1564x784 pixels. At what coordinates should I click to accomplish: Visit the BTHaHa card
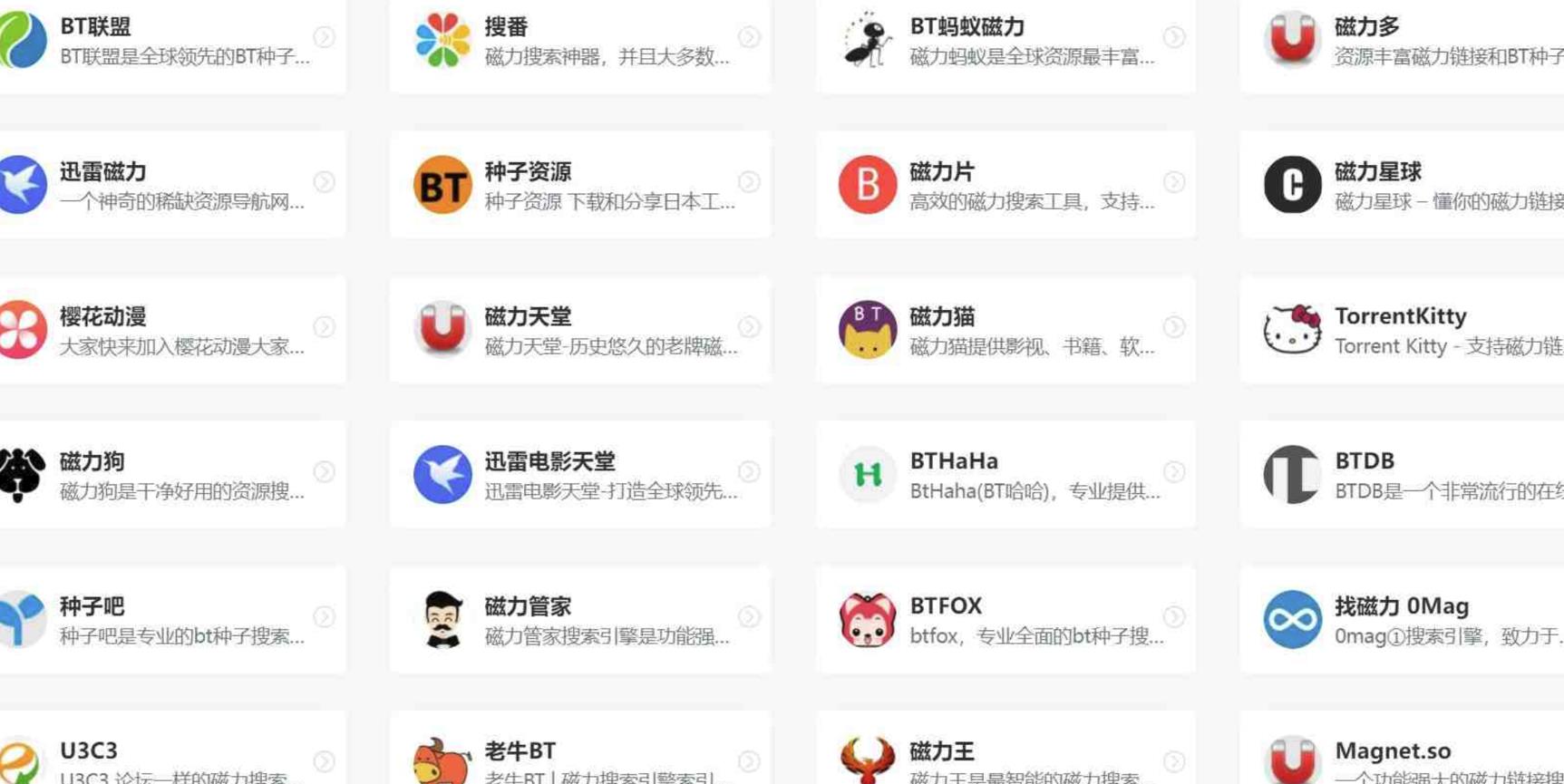(1005, 475)
